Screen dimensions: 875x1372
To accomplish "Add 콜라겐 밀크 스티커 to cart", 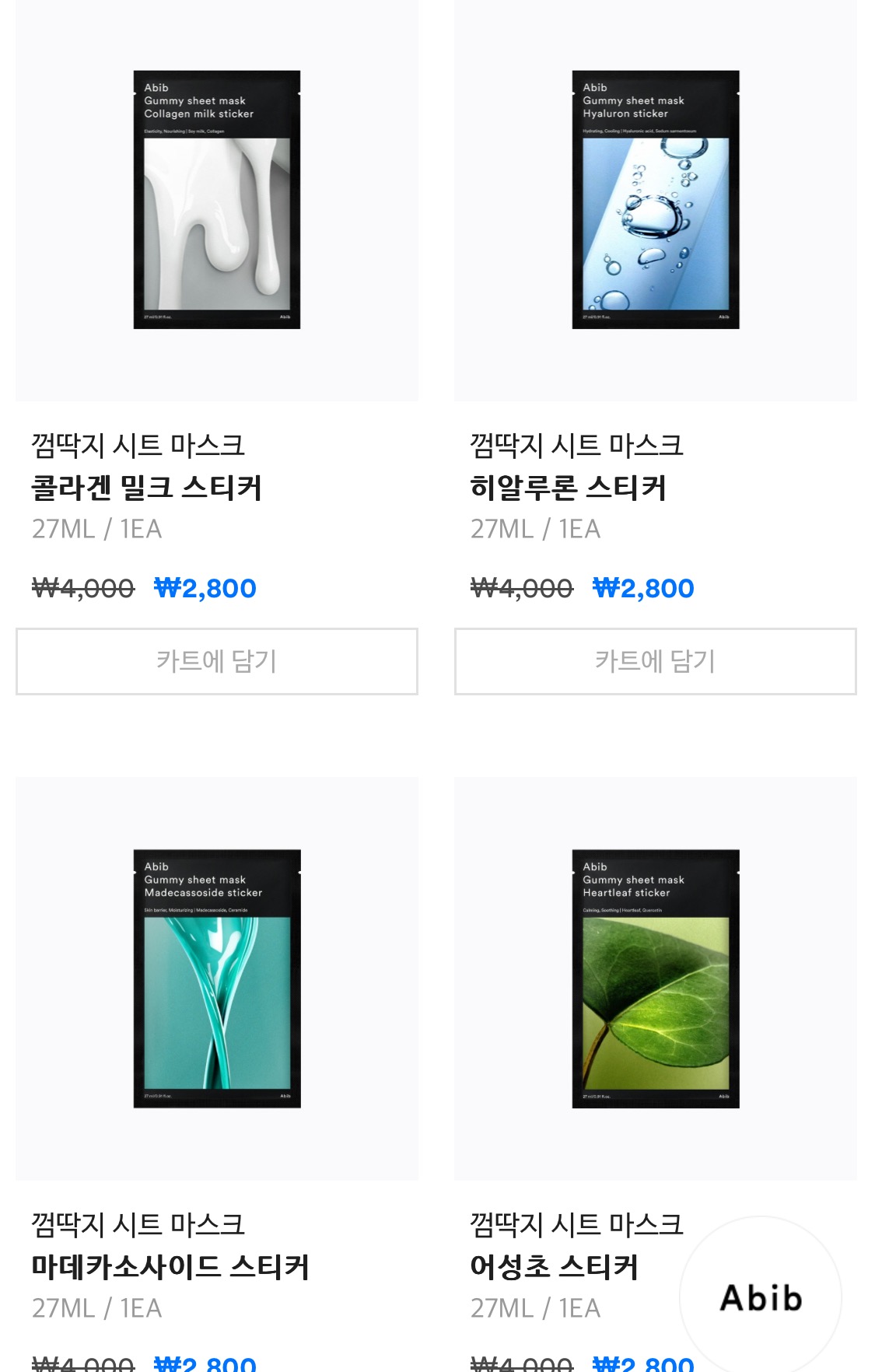I will click(216, 661).
